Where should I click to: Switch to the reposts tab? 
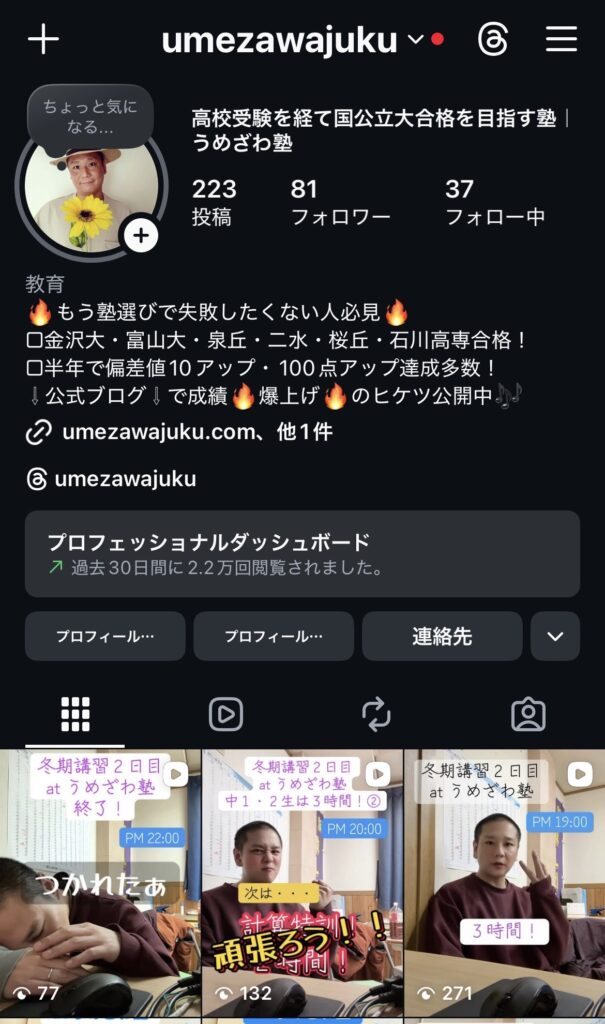pyautogui.click(x=376, y=714)
